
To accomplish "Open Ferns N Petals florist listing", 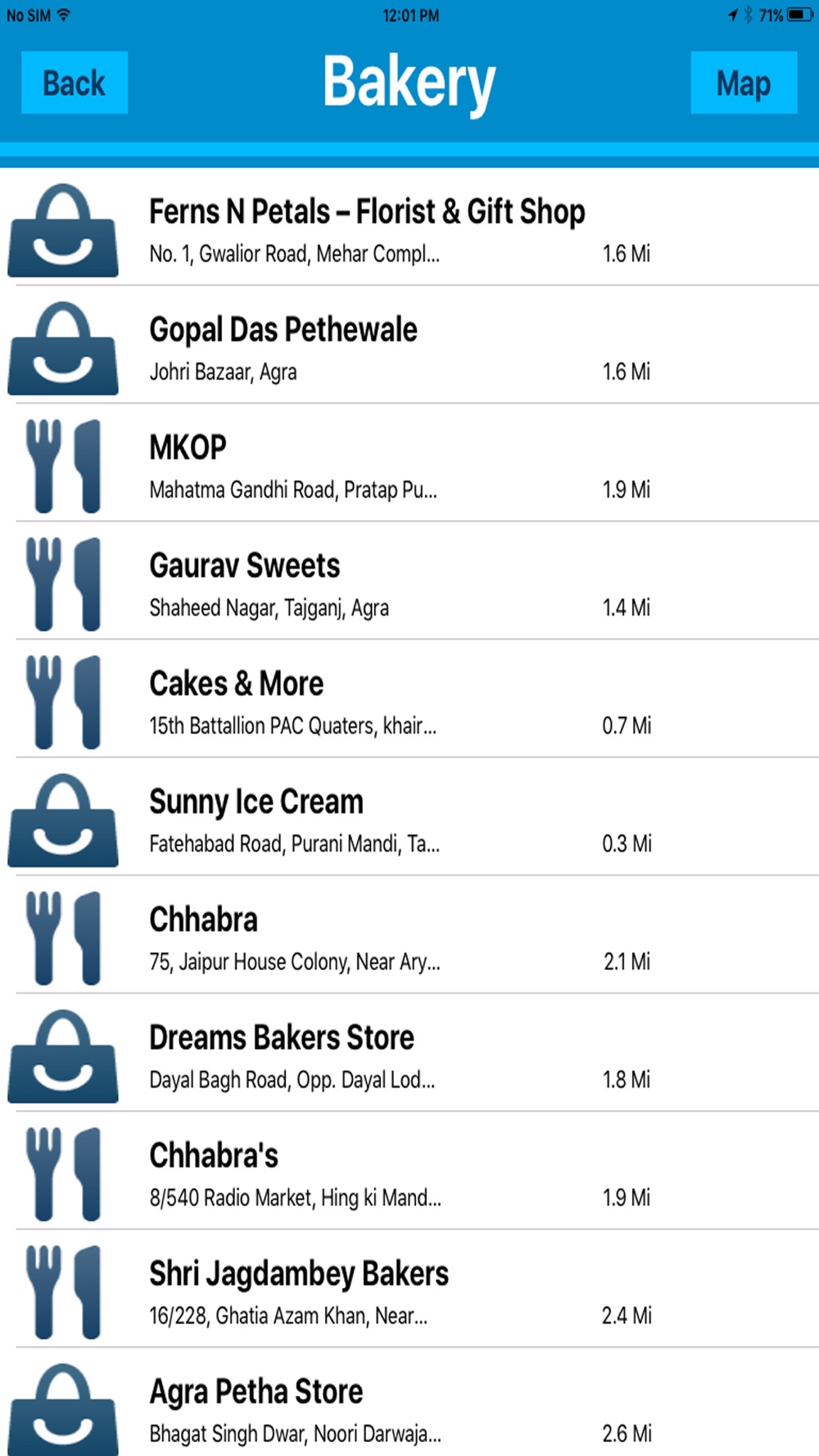I will coord(409,228).
